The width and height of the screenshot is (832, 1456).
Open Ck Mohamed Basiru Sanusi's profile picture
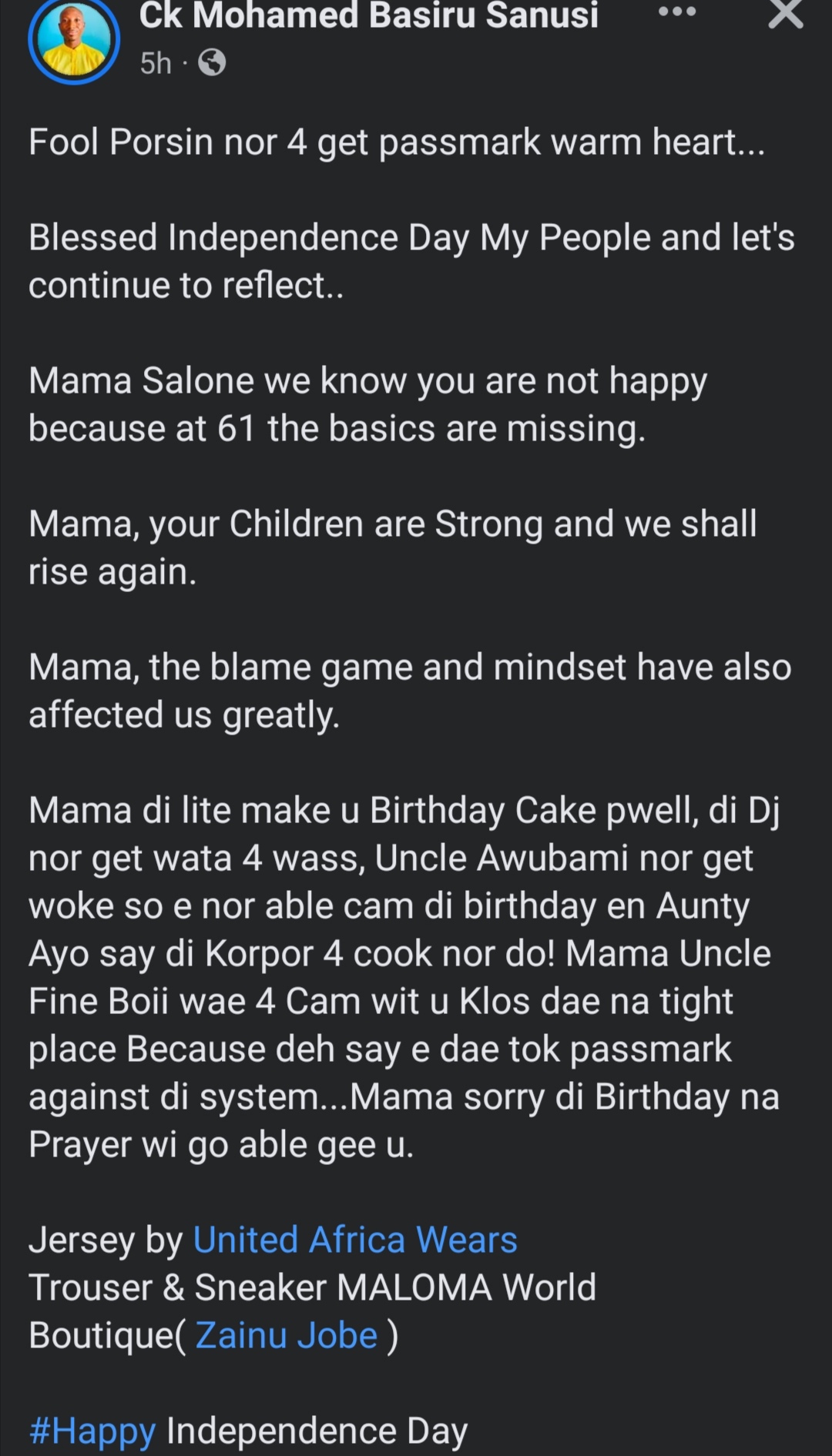[74, 40]
